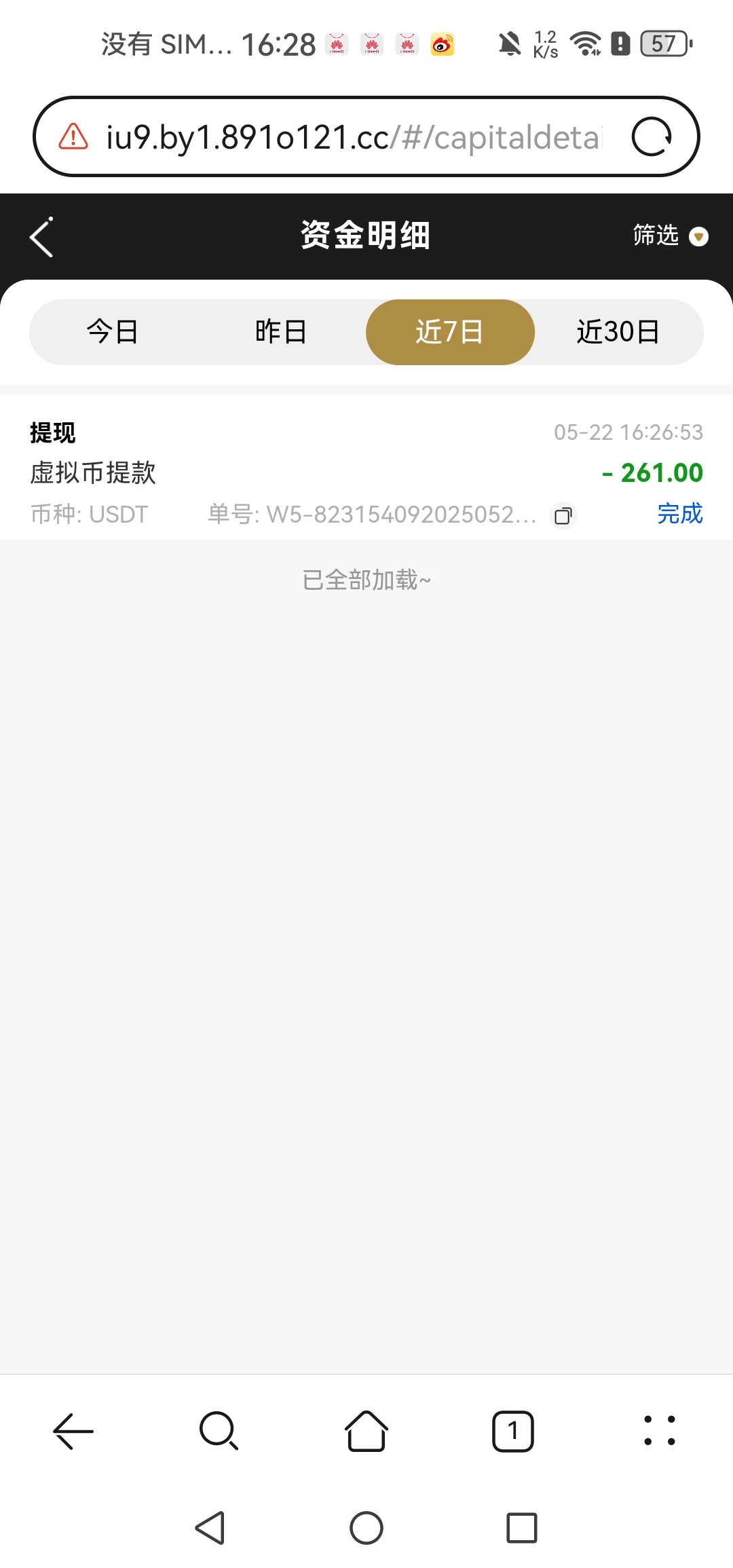
Task: Tap the browser back arrow in the bottom toolbar
Action: click(x=73, y=1431)
